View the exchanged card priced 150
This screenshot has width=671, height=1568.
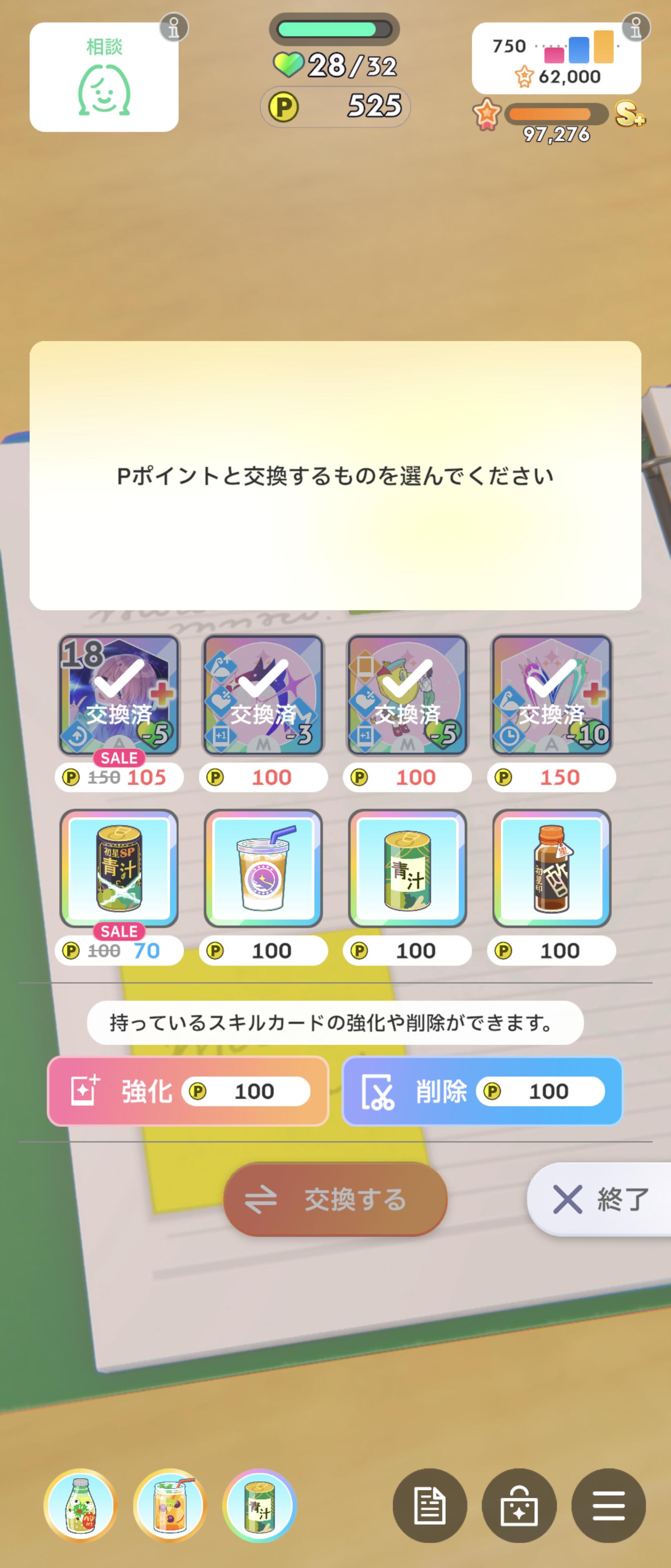click(552, 695)
